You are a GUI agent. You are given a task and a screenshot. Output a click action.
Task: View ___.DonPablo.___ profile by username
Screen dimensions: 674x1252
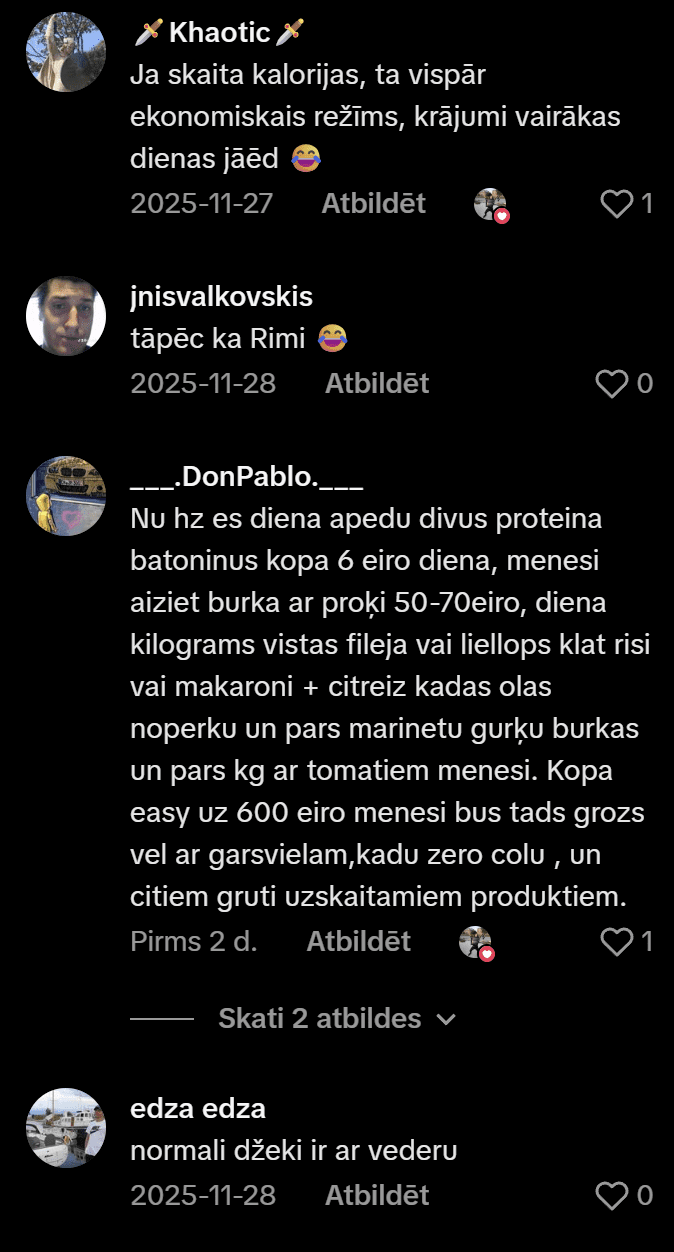[246, 478]
